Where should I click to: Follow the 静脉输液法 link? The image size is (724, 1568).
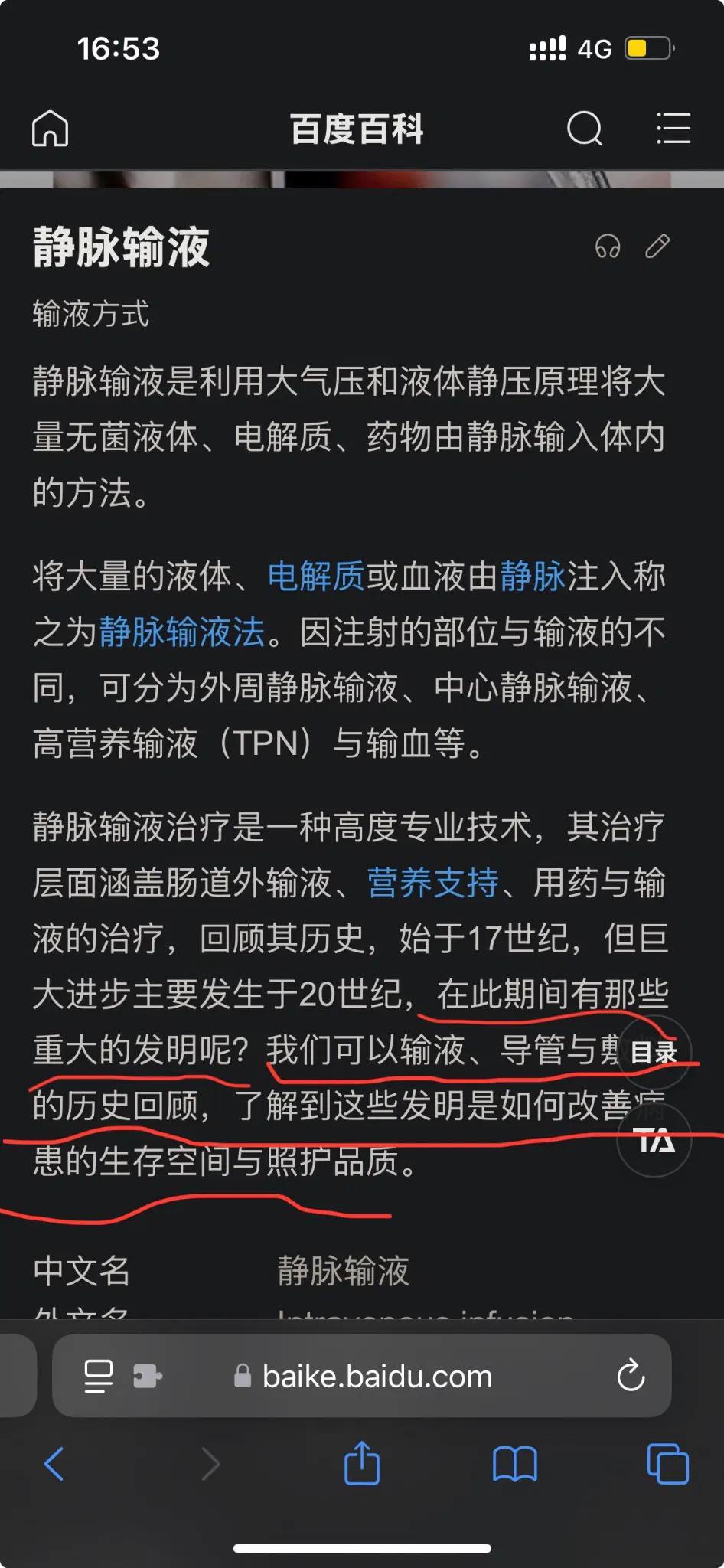point(181,632)
